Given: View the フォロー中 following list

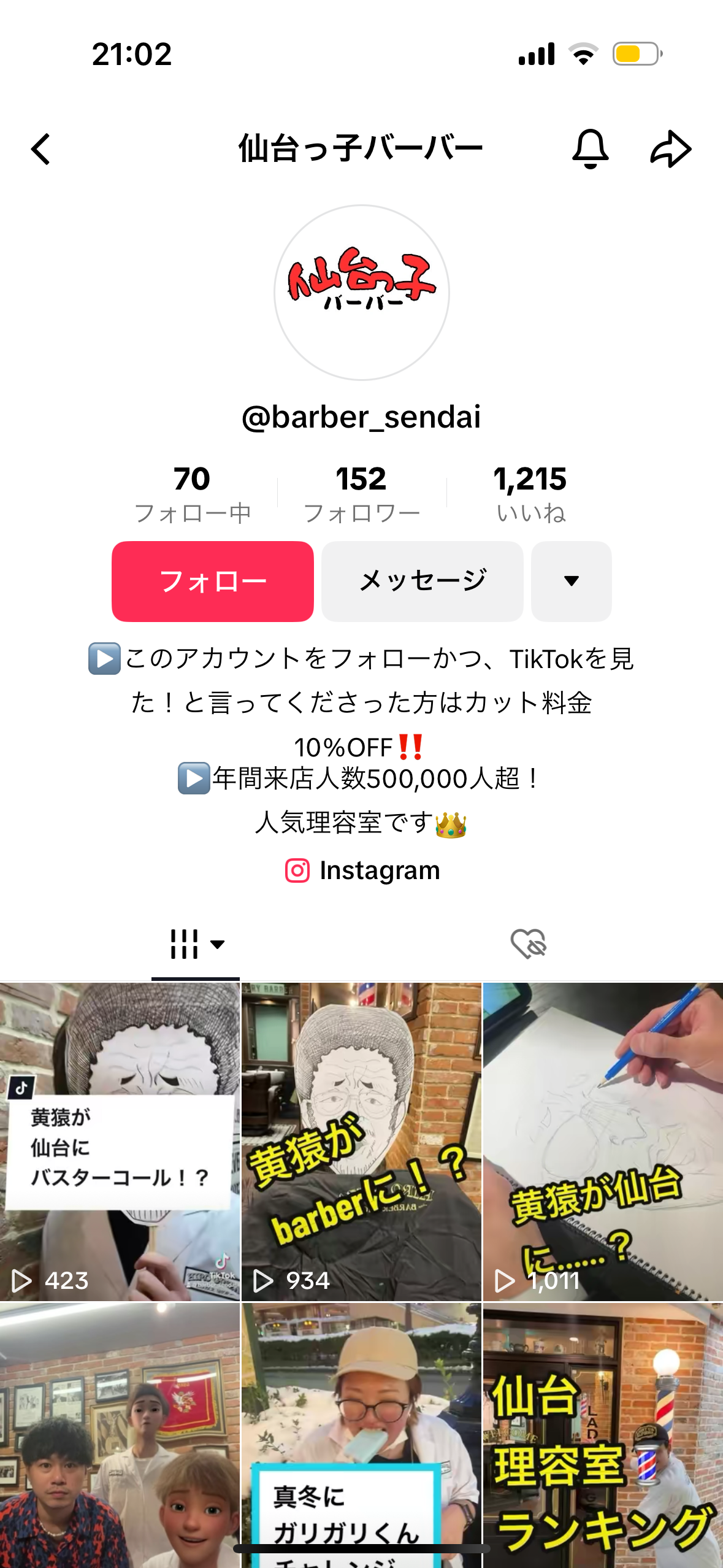Looking at the screenshot, I should [192, 494].
